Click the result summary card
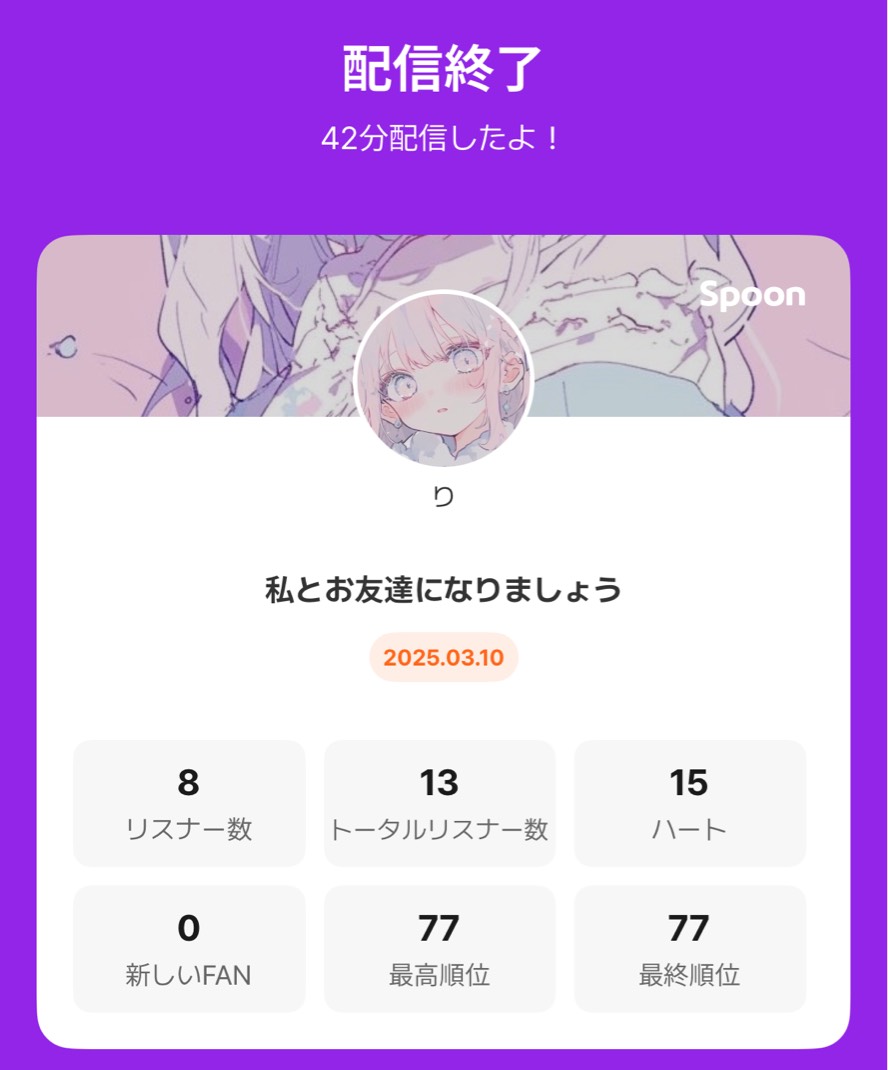The height and width of the screenshot is (1070, 888). click(x=444, y=630)
